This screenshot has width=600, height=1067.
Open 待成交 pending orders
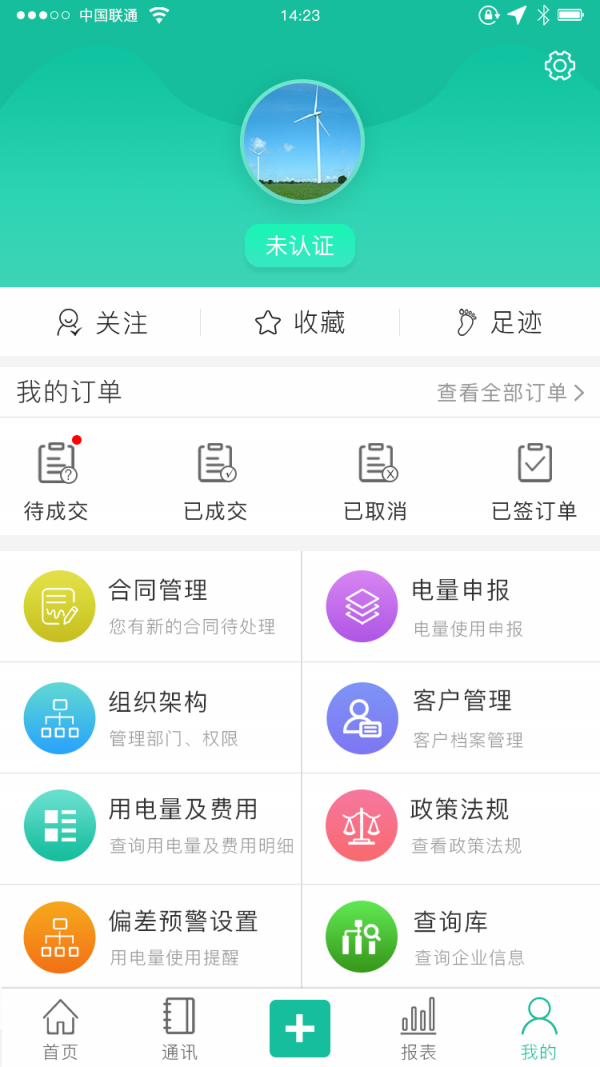pyautogui.click(x=56, y=482)
